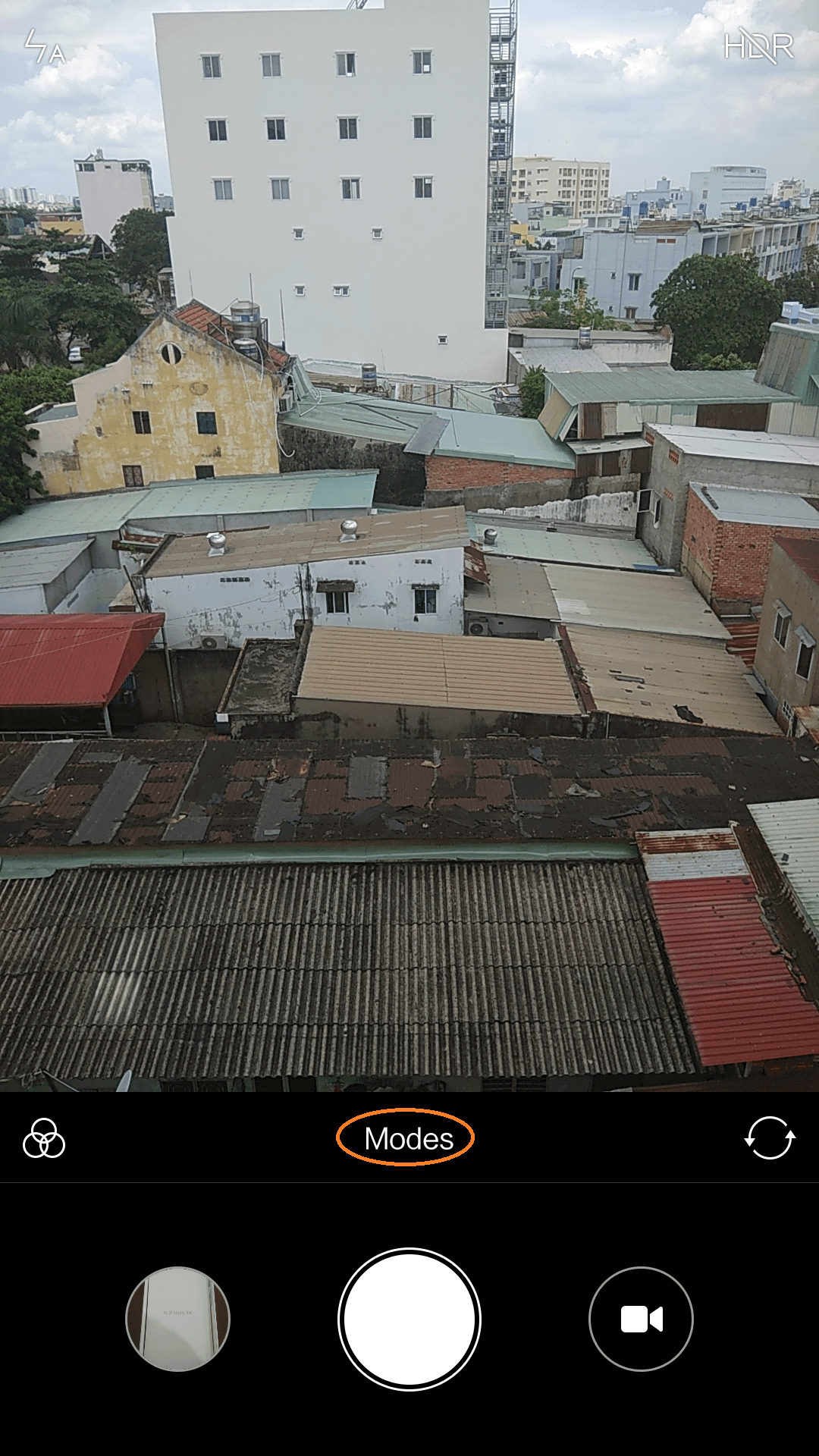Screen dimensions: 819x1456
Task: Switch to the front camera
Action: (x=769, y=1138)
